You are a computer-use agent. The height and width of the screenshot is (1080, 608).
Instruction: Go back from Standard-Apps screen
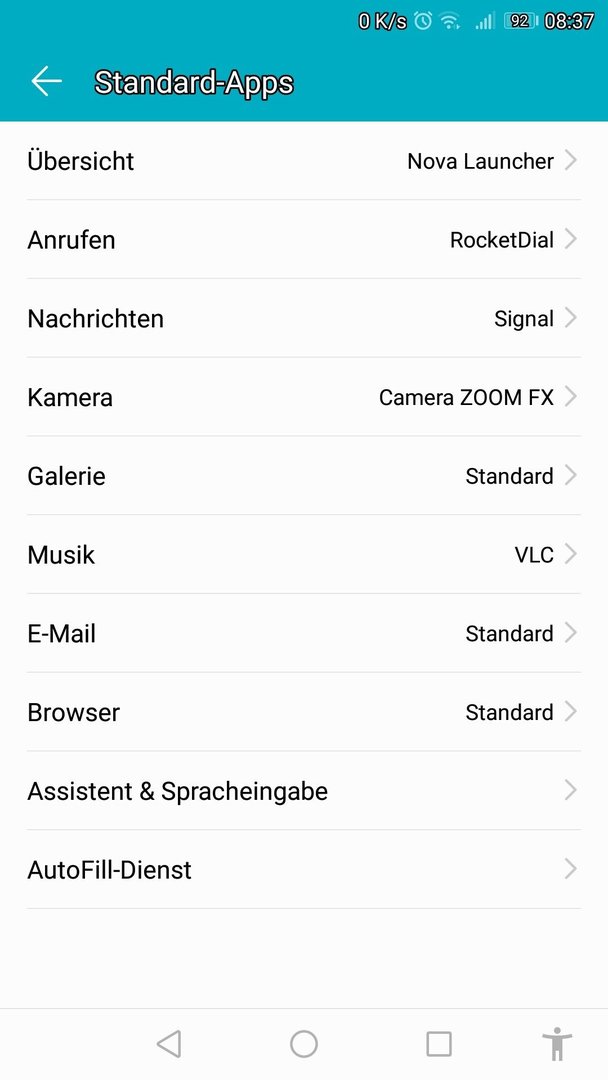point(46,81)
